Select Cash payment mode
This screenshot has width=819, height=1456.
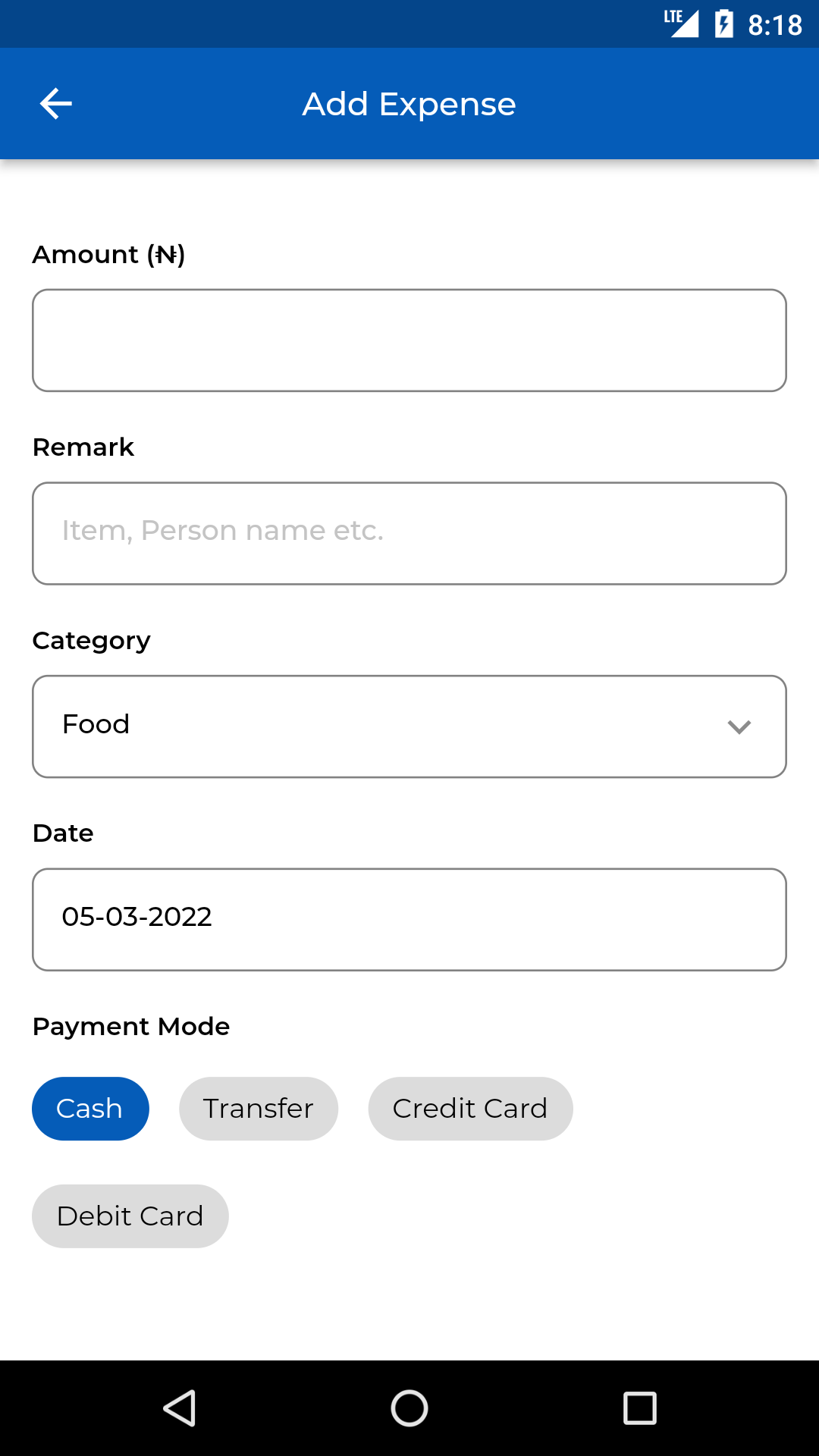pyautogui.click(x=90, y=1109)
